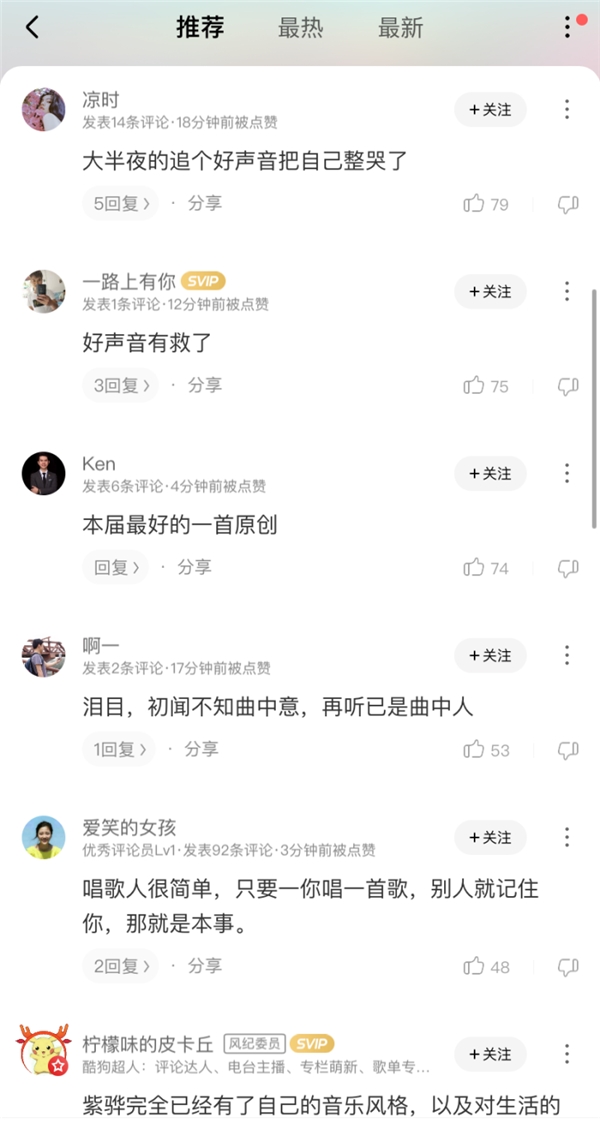The width and height of the screenshot is (600, 1123).
Task: Follow the user 凉时
Action: click(x=490, y=110)
